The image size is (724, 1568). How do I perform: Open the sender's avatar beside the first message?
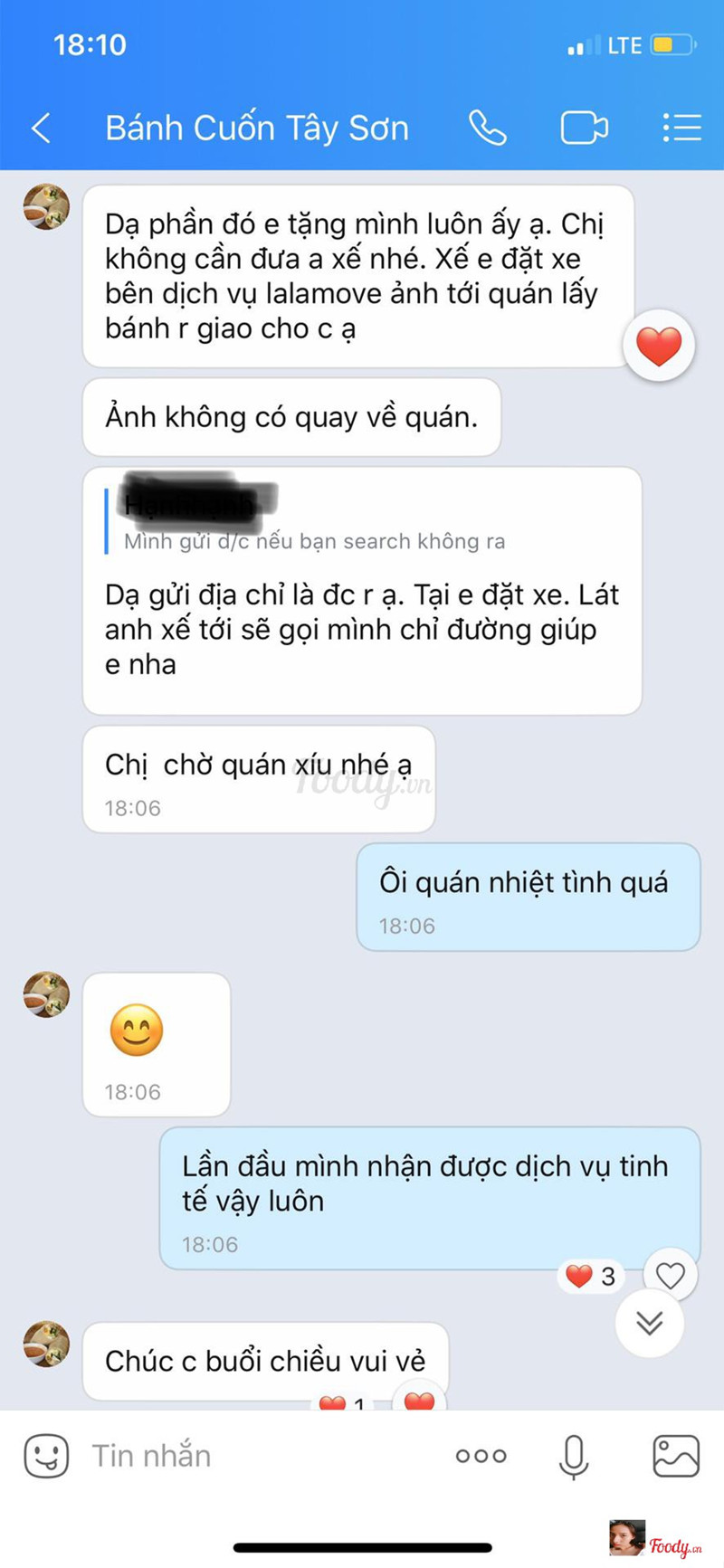tap(46, 207)
